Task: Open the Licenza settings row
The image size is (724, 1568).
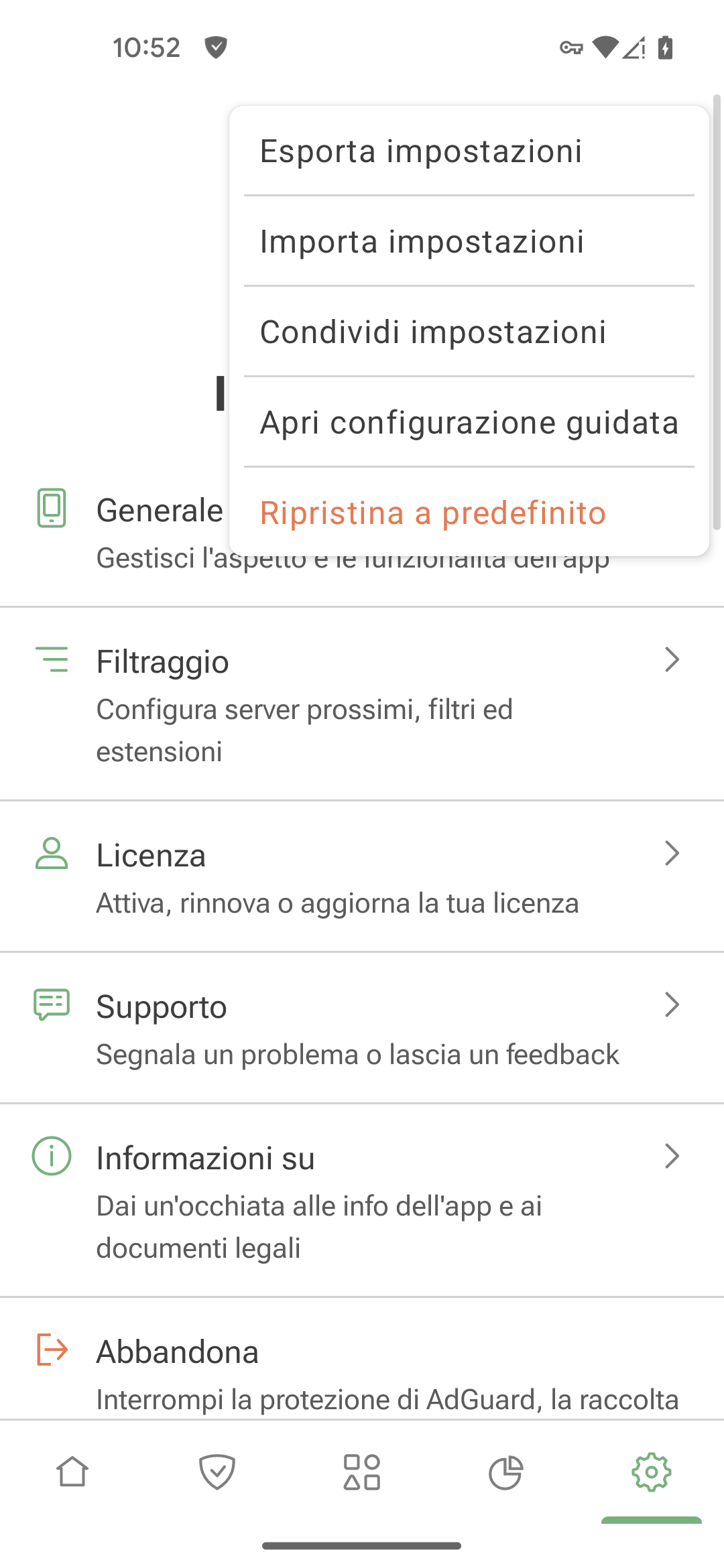Action: coord(362,876)
